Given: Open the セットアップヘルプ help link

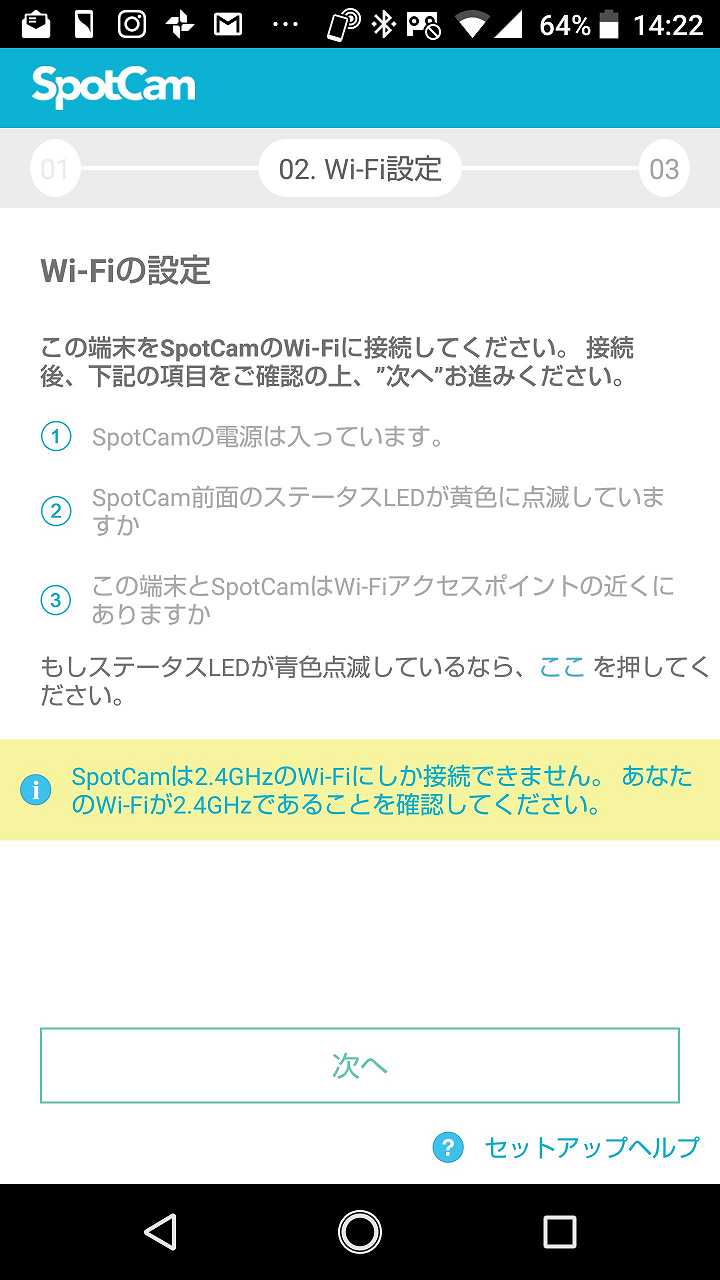Looking at the screenshot, I should tap(590, 1147).
